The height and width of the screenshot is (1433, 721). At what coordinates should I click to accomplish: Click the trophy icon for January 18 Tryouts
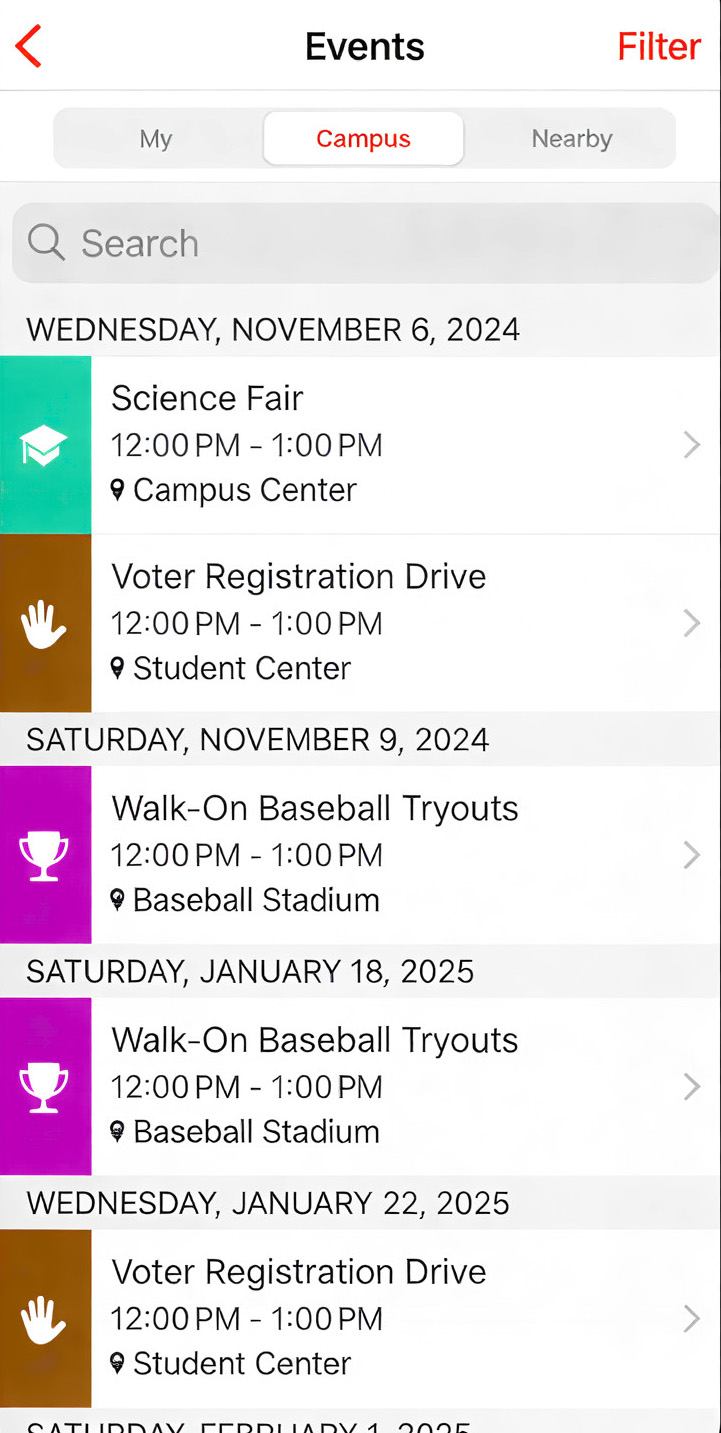[x=45, y=1086]
